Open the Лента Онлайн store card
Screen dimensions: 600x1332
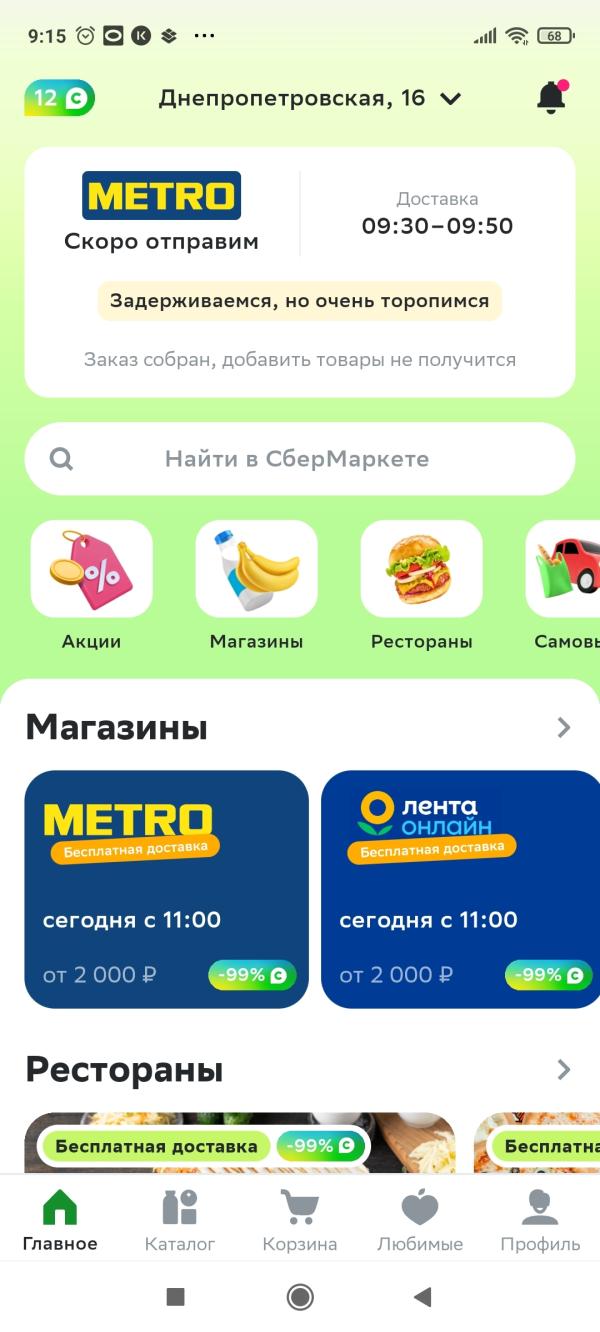click(460, 889)
